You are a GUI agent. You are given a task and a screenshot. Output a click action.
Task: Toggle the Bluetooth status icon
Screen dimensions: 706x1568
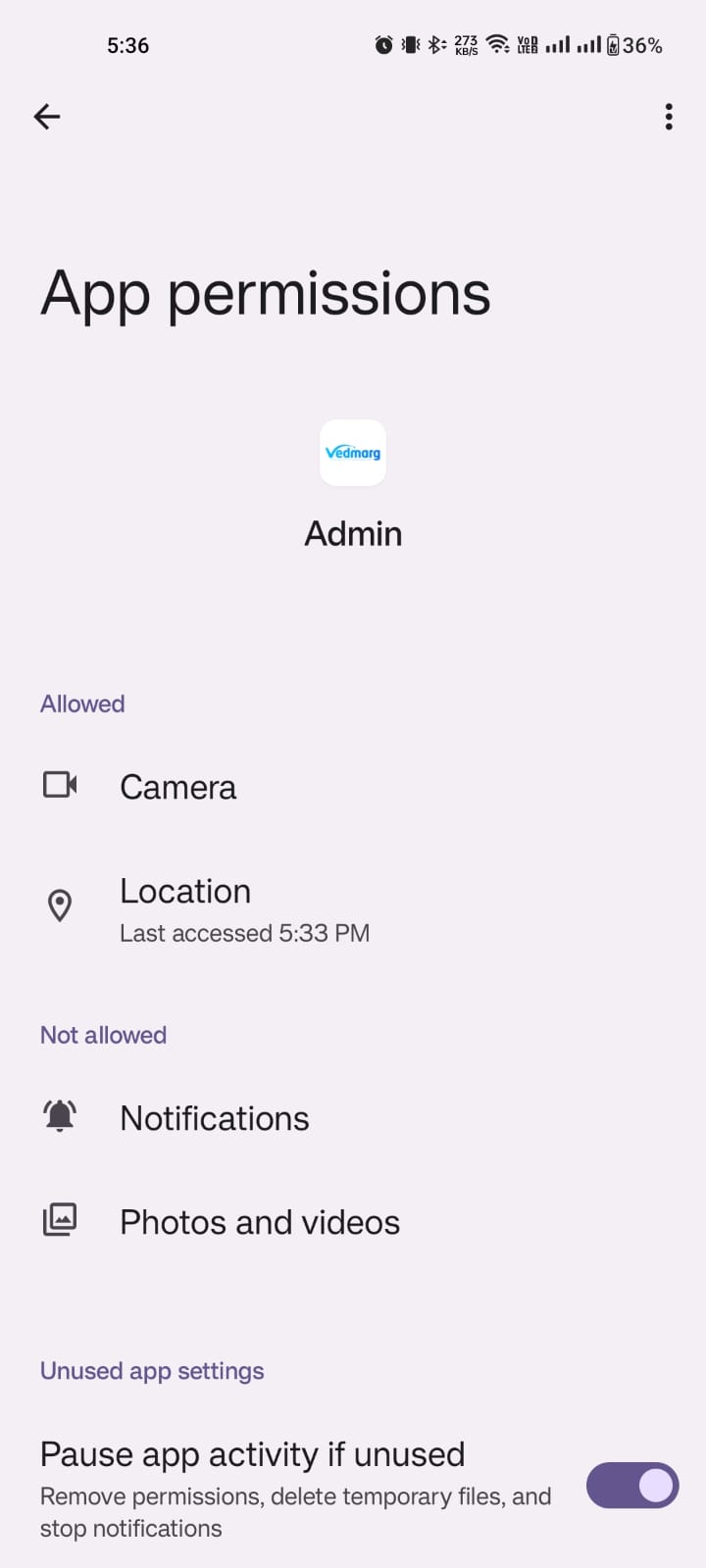tap(435, 44)
